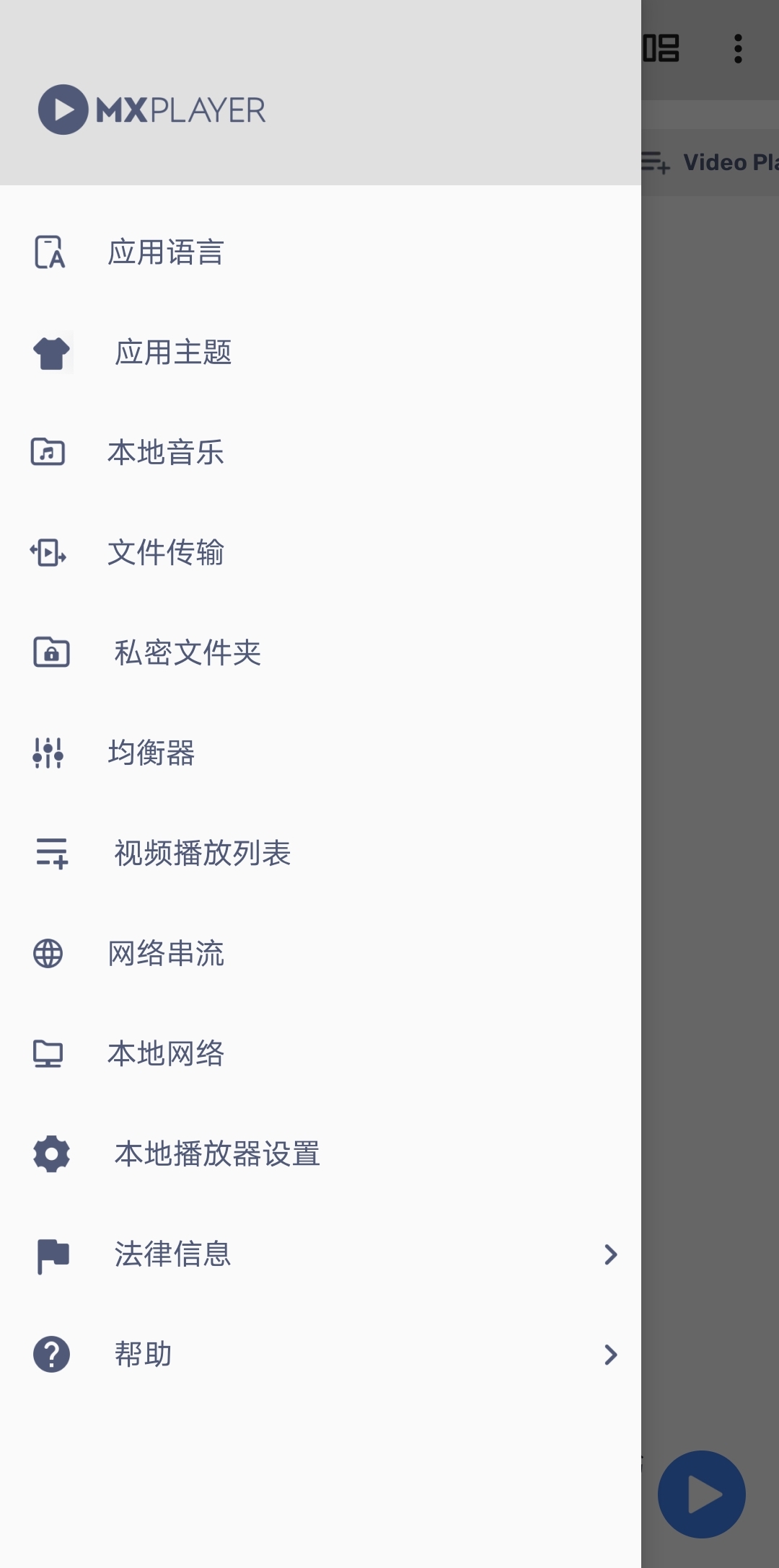Open the 均衡器 equalizer
The width and height of the screenshot is (779, 1568).
(x=151, y=753)
